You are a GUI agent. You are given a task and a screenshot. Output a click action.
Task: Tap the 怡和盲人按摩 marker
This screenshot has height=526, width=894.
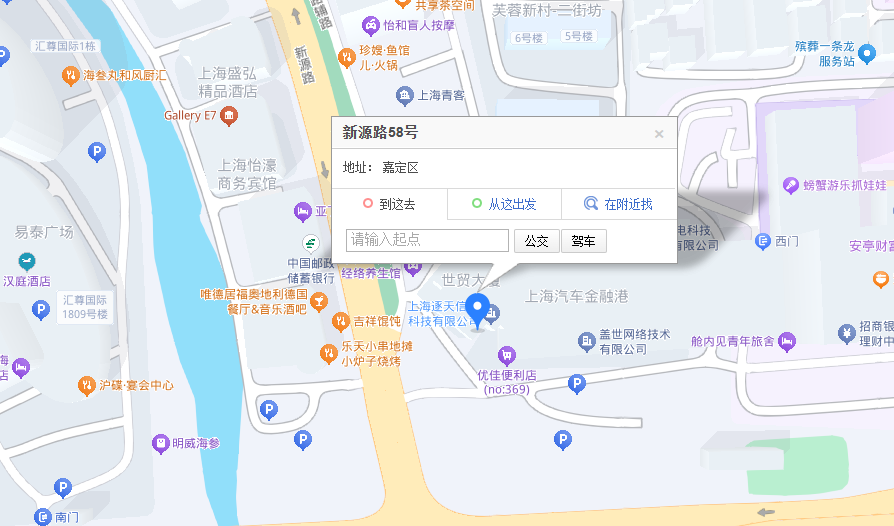tap(371, 26)
